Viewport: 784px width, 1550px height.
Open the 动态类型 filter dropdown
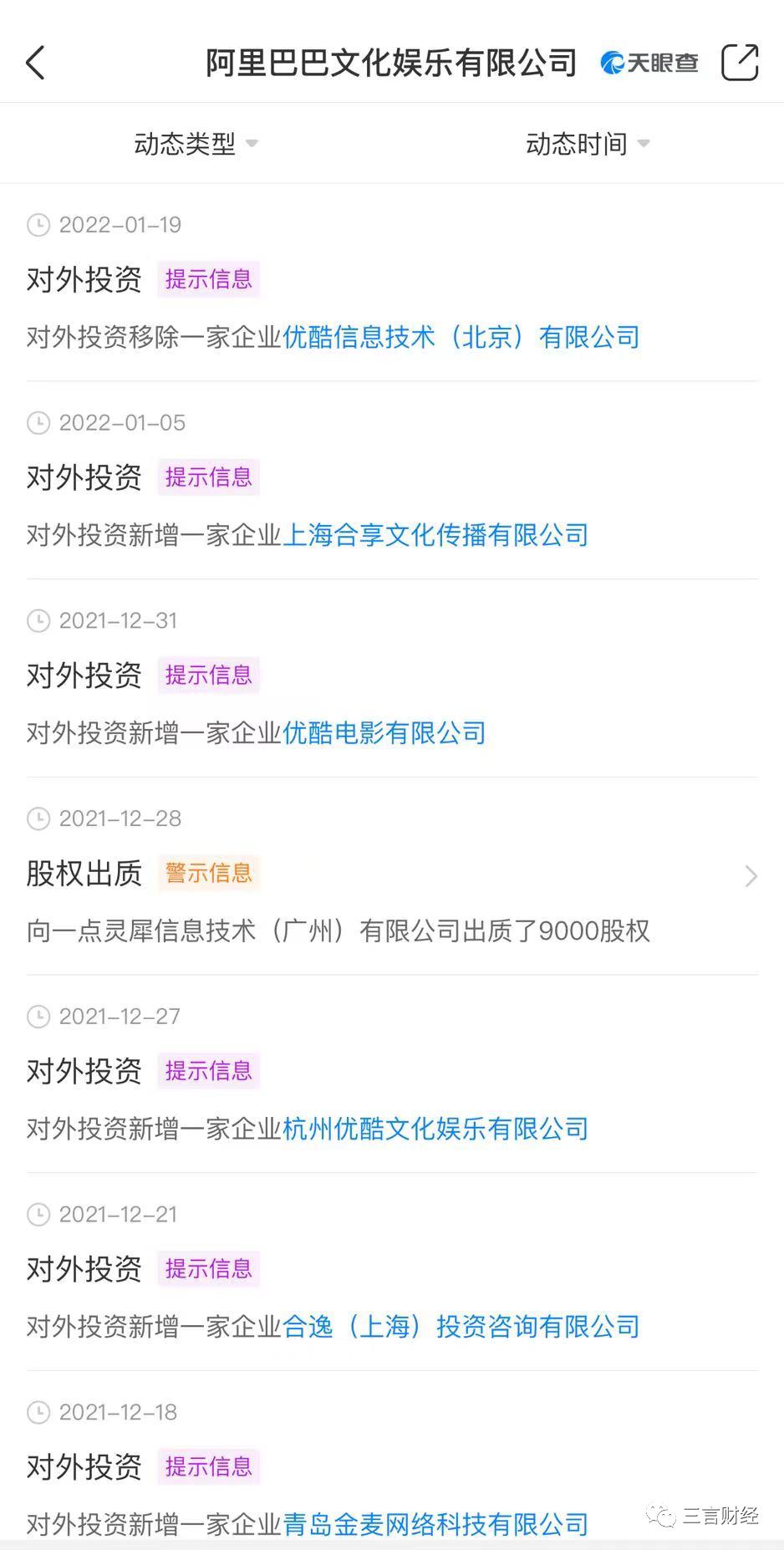point(196,144)
